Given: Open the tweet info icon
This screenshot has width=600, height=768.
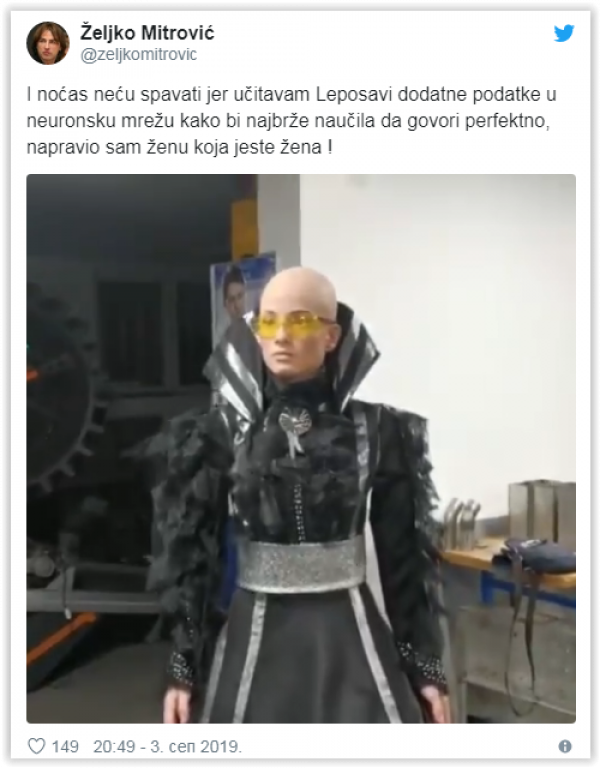Looking at the screenshot, I should point(565,746).
